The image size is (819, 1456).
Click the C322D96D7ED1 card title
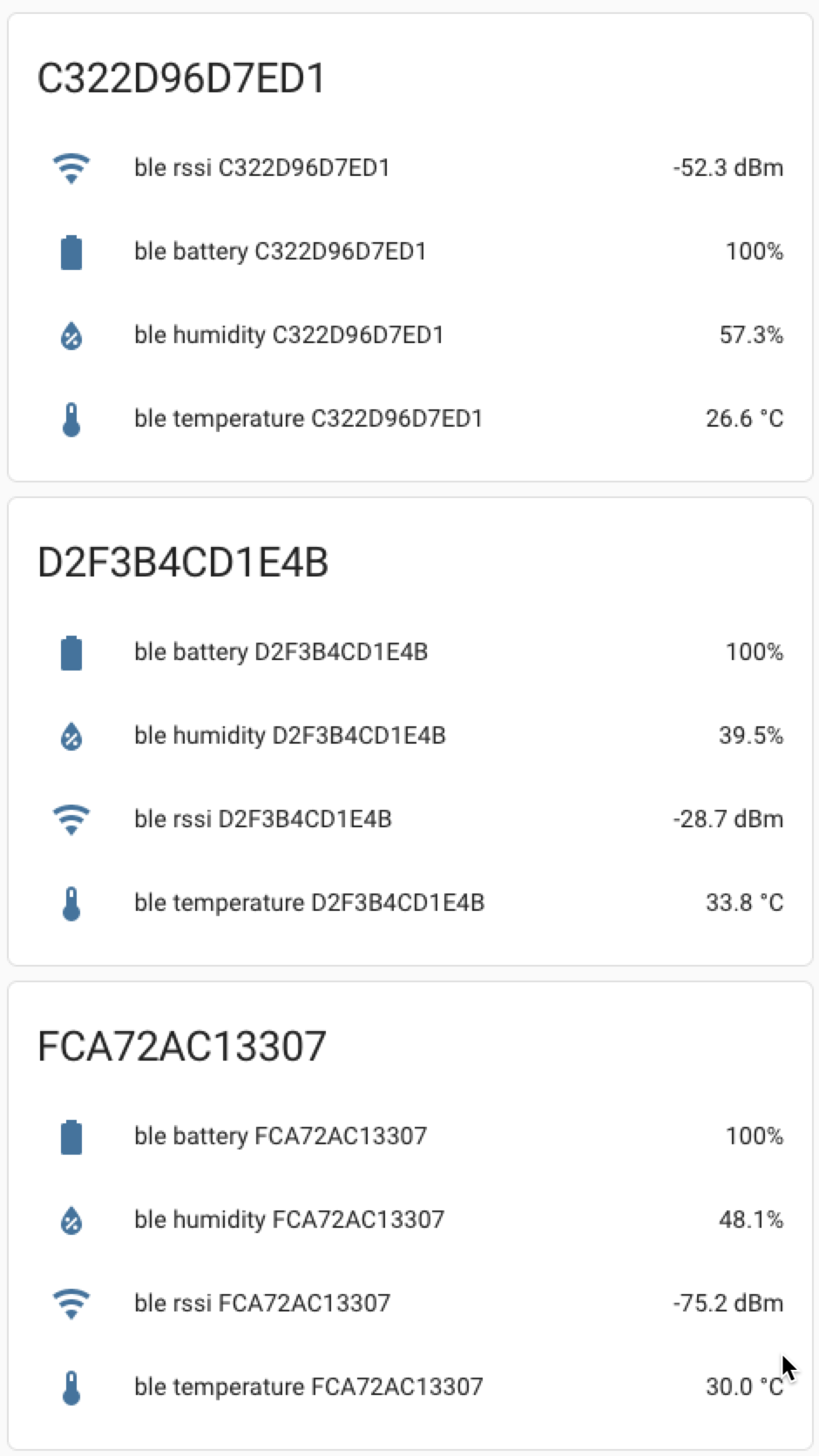(x=183, y=78)
